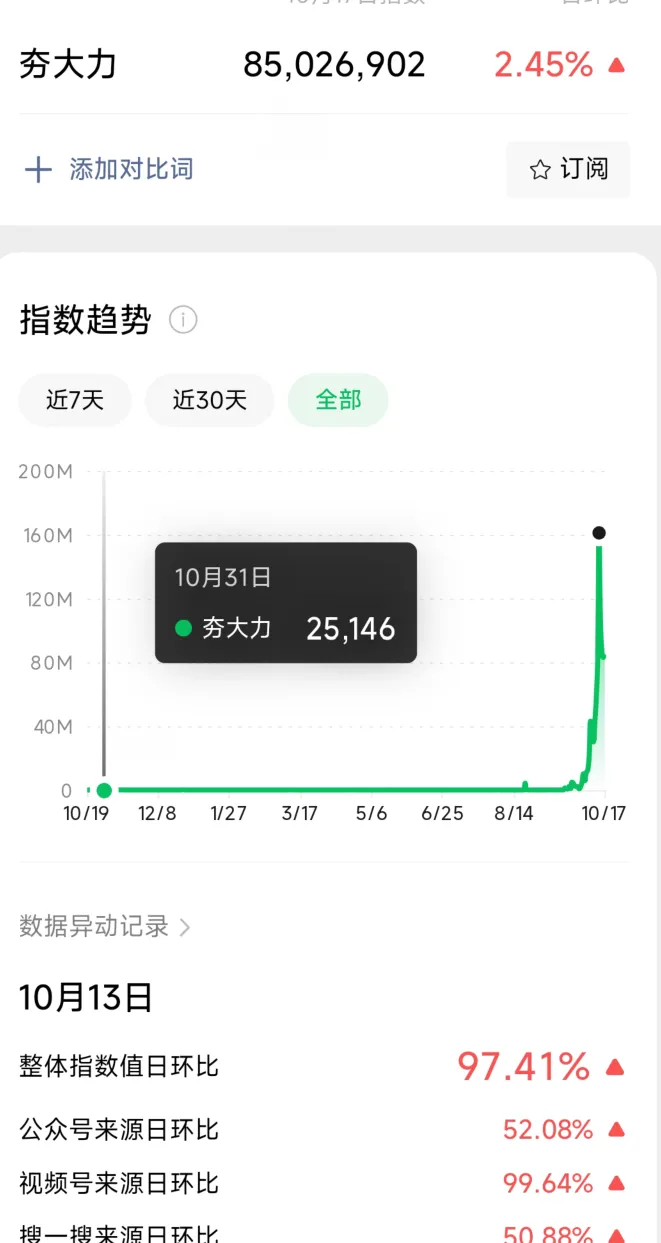Tap 添加对比词 to add a comparison word
The height and width of the screenshot is (1243, 661).
[x=108, y=169]
